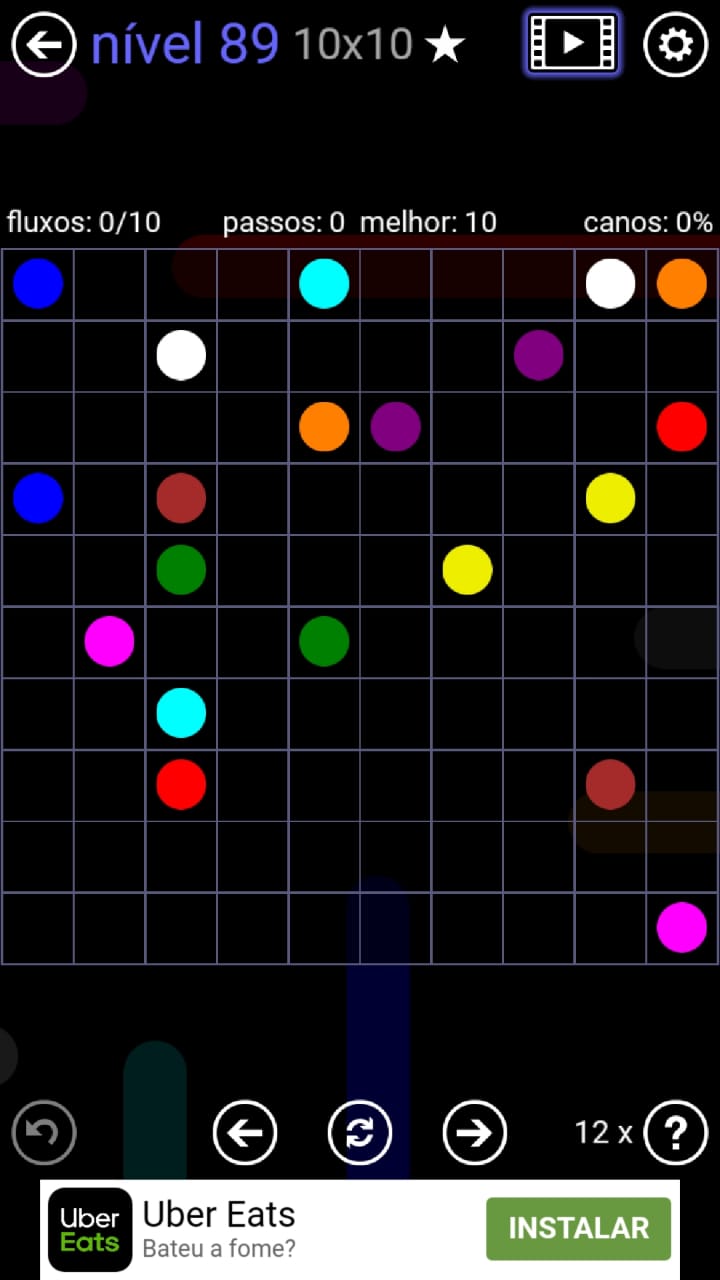Go to the previous level
The image size is (720, 1280).
tap(245, 1133)
